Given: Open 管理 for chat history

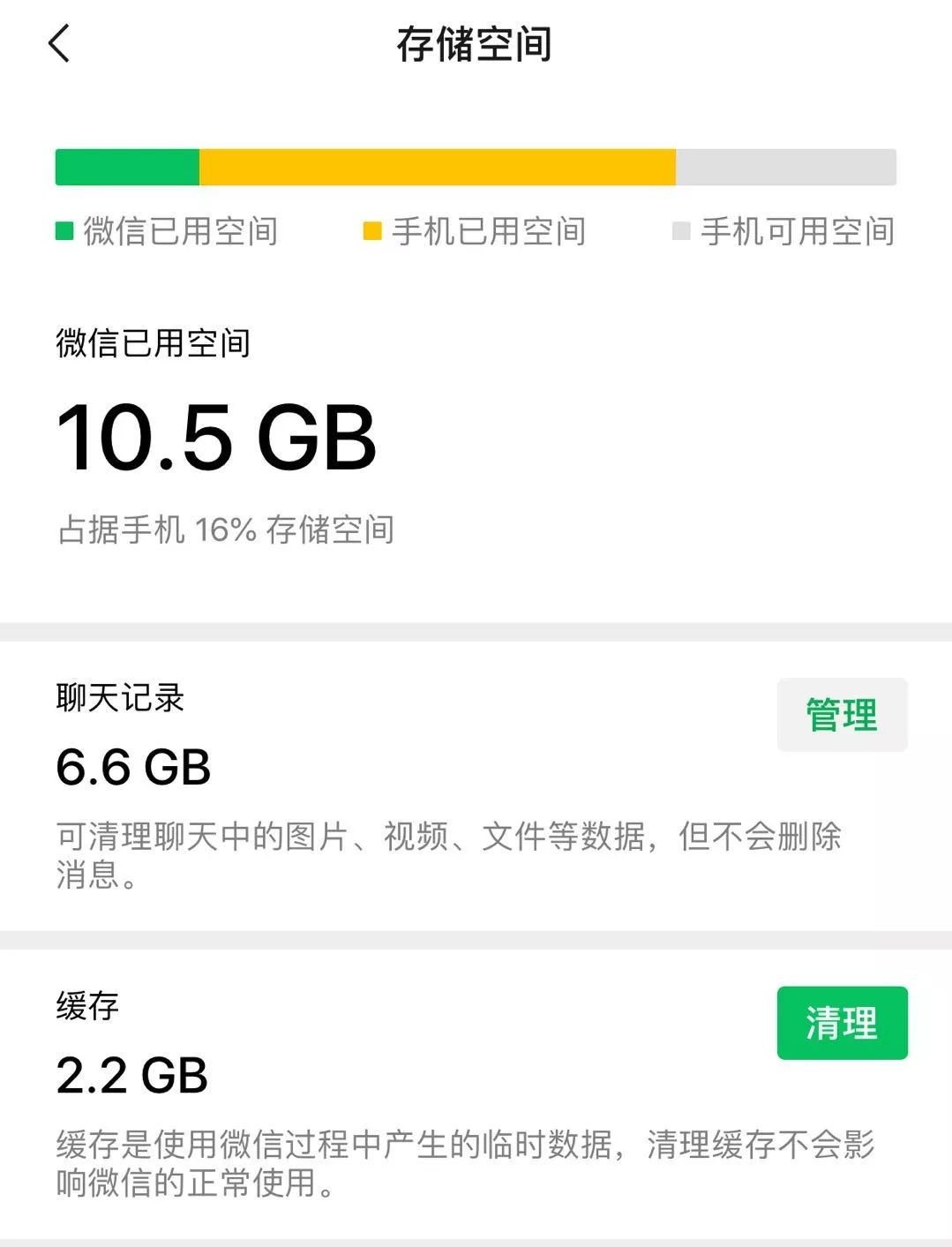Looking at the screenshot, I should 841,715.
